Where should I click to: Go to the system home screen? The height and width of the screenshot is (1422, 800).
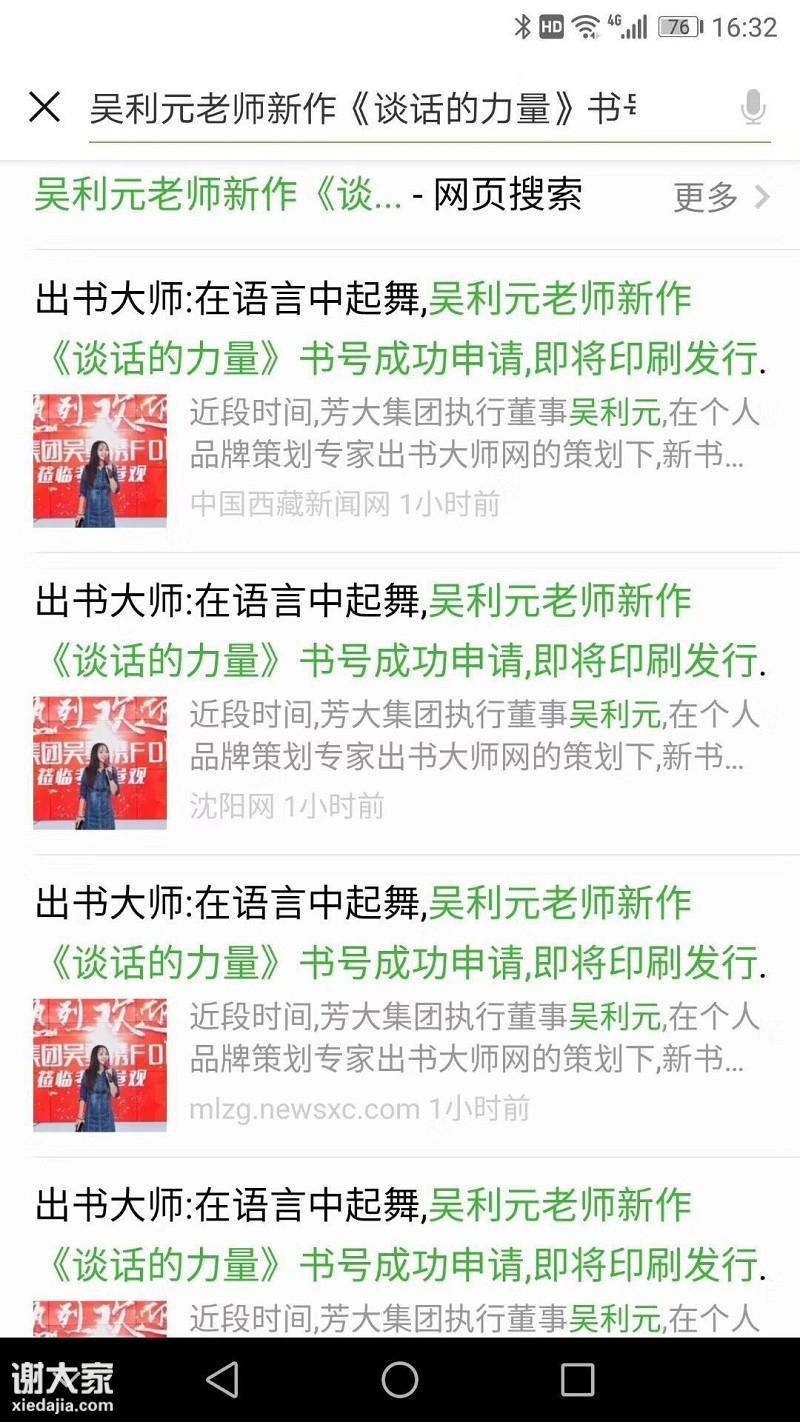point(400,1380)
